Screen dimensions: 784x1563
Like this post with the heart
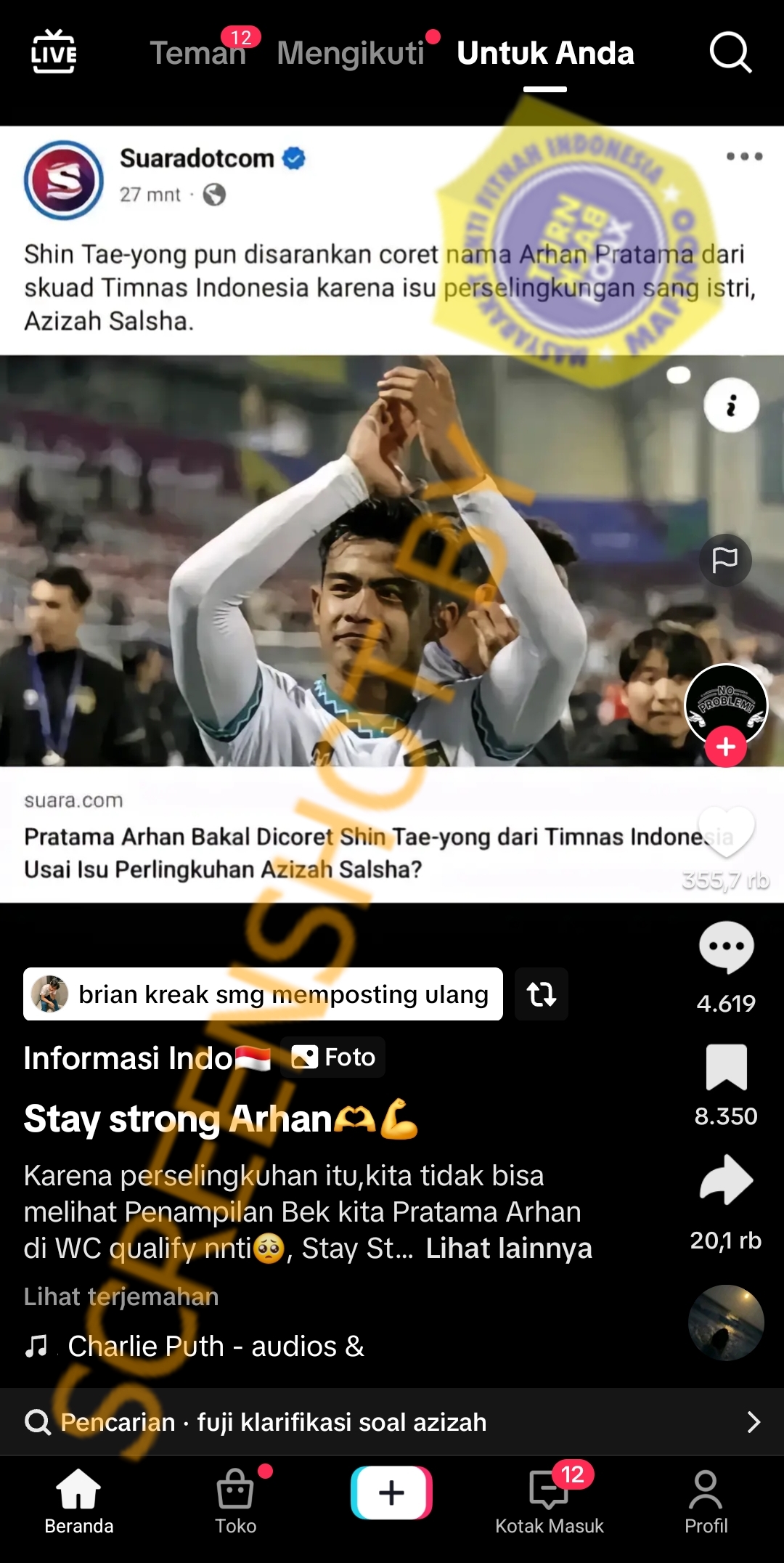coord(725,832)
